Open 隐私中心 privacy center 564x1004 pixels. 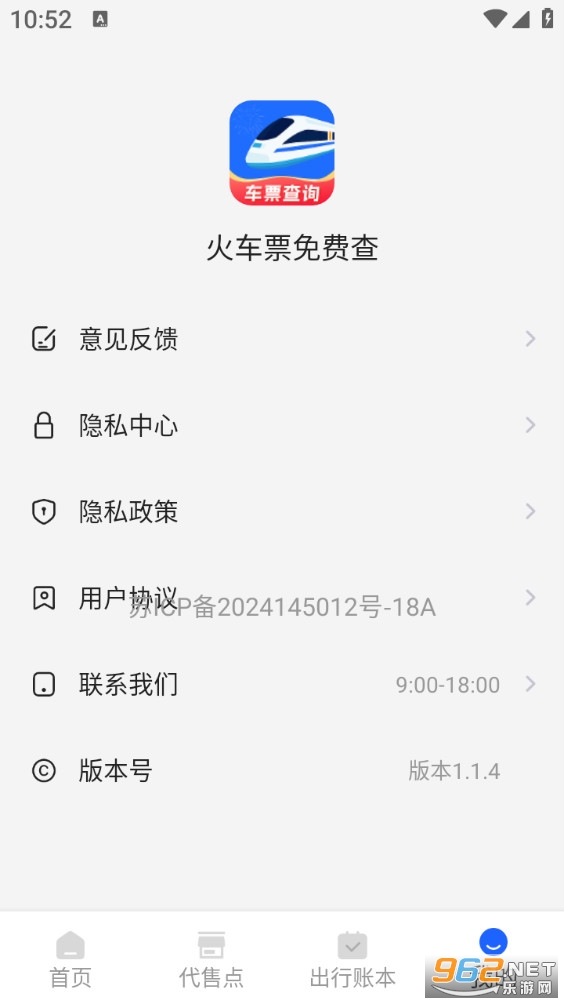[282, 425]
